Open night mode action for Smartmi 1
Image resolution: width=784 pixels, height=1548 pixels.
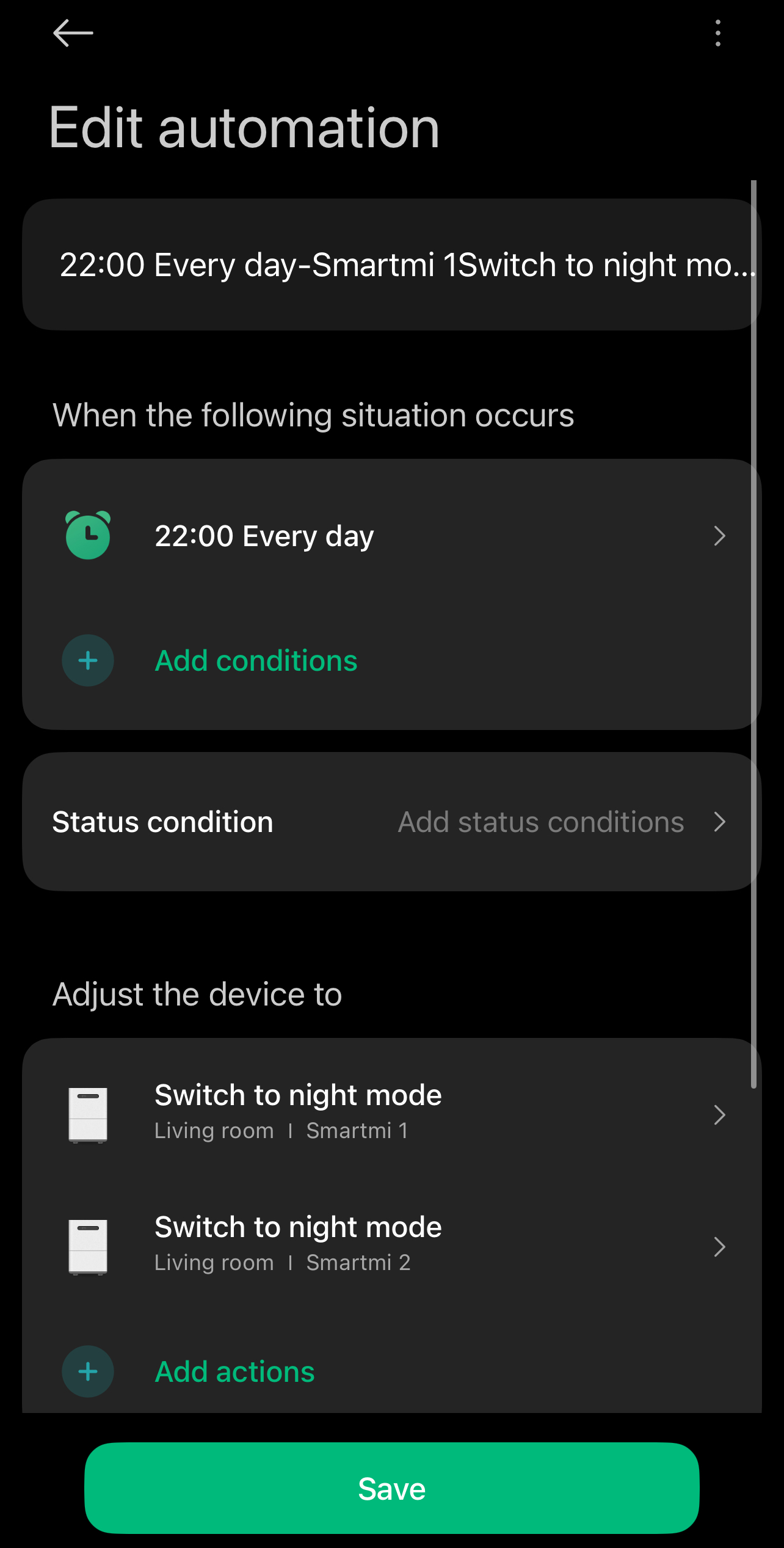[391, 1114]
